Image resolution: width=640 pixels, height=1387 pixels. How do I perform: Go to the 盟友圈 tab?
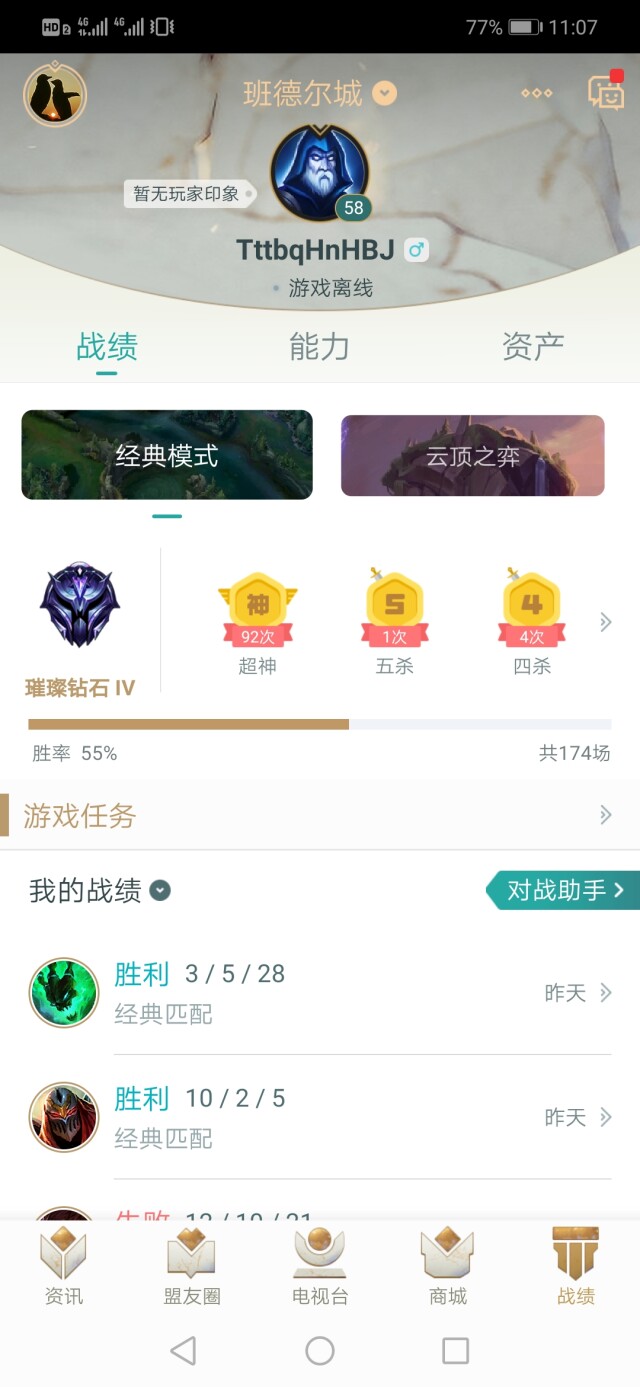(x=192, y=1267)
